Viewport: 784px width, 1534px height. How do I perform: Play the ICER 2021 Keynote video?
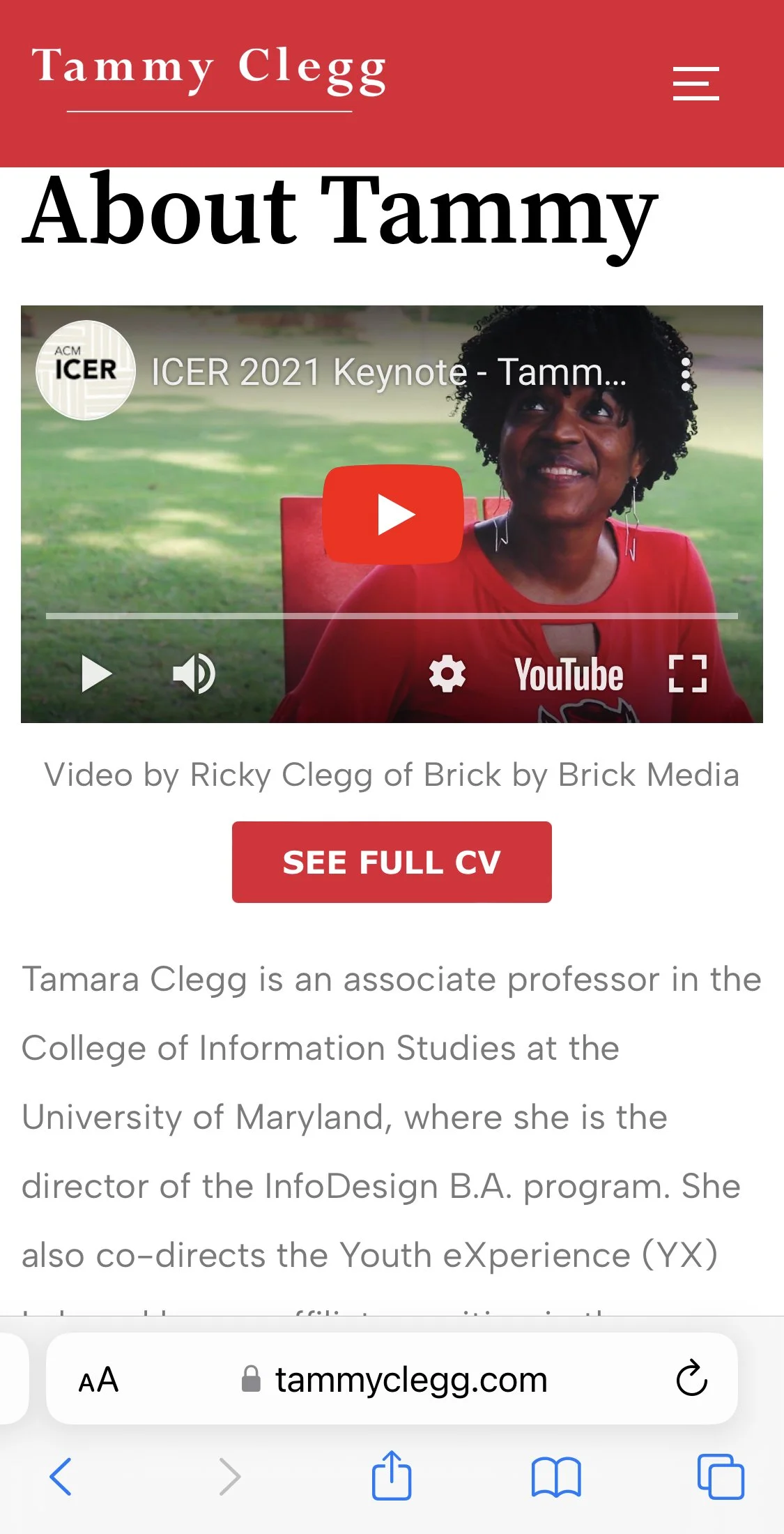point(392,515)
